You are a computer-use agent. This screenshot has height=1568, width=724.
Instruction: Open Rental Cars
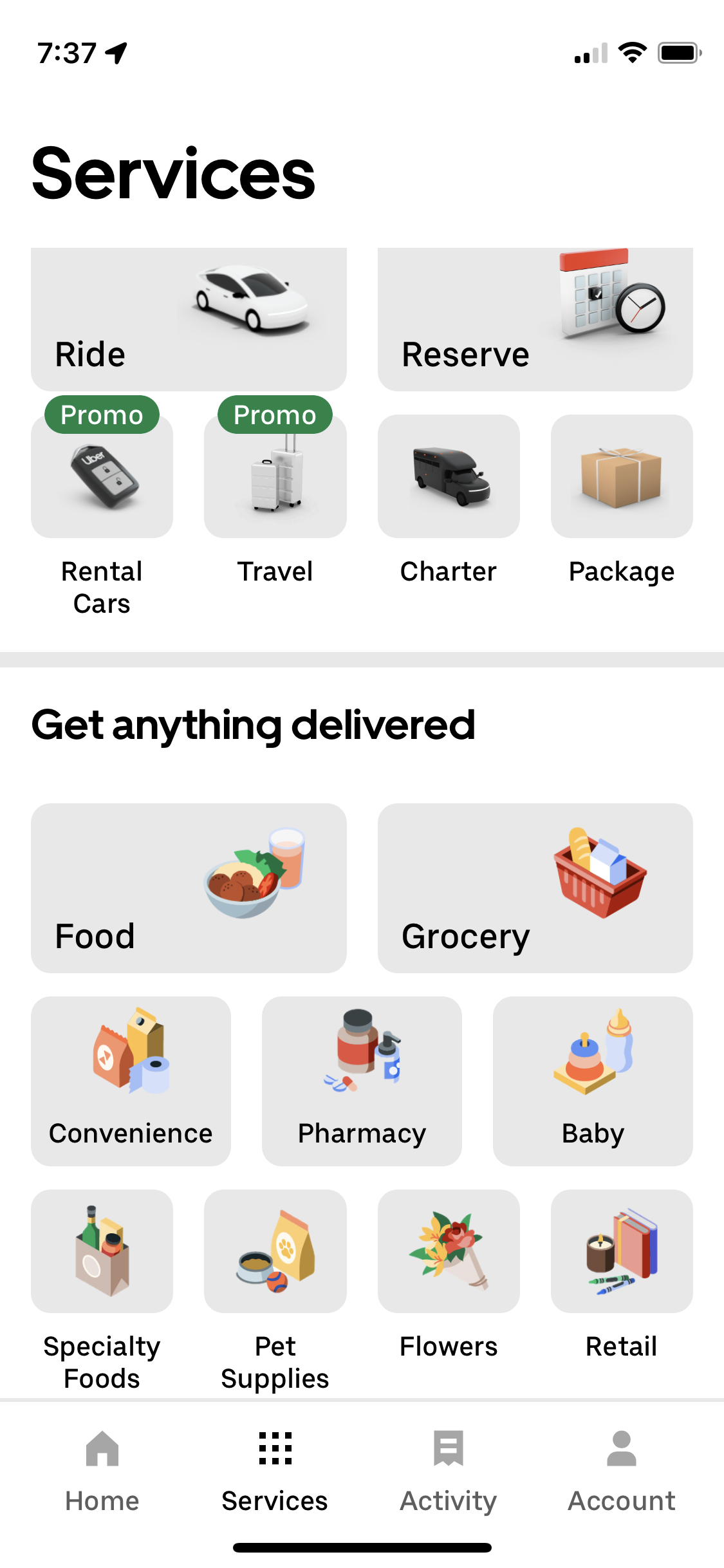tap(102, 476)
